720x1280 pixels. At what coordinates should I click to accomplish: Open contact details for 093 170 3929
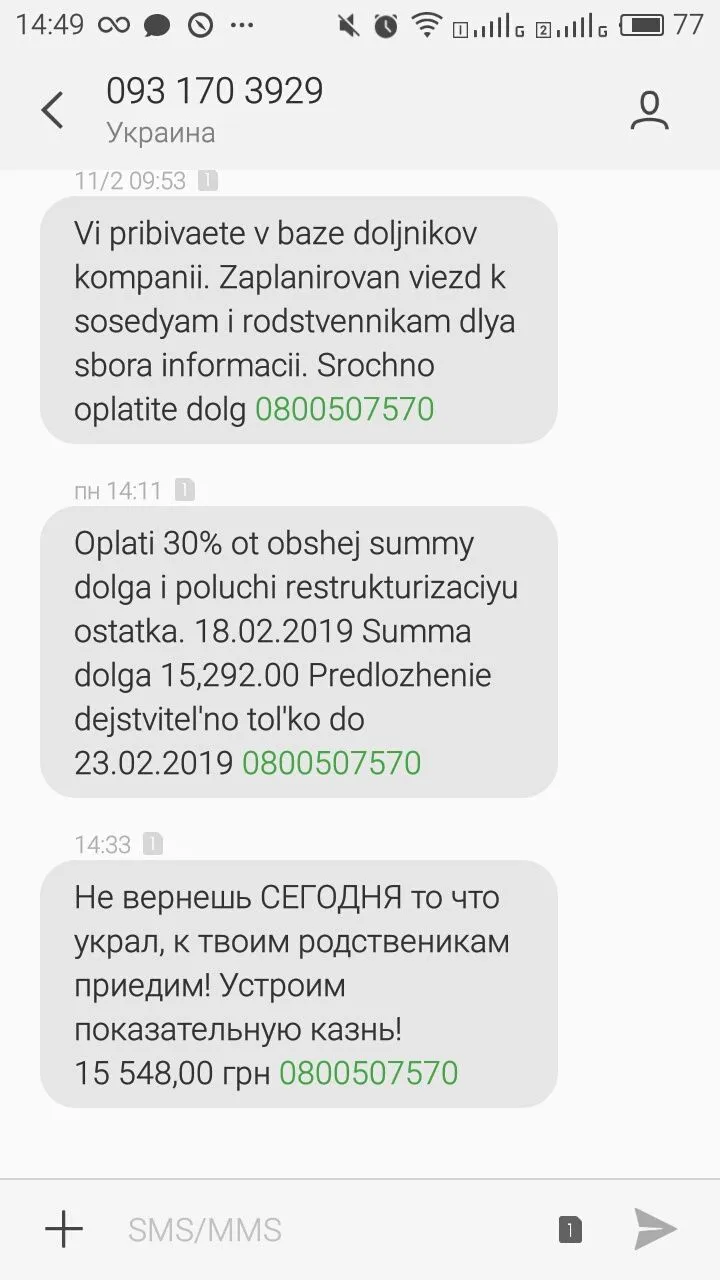(x=649, y=111)
